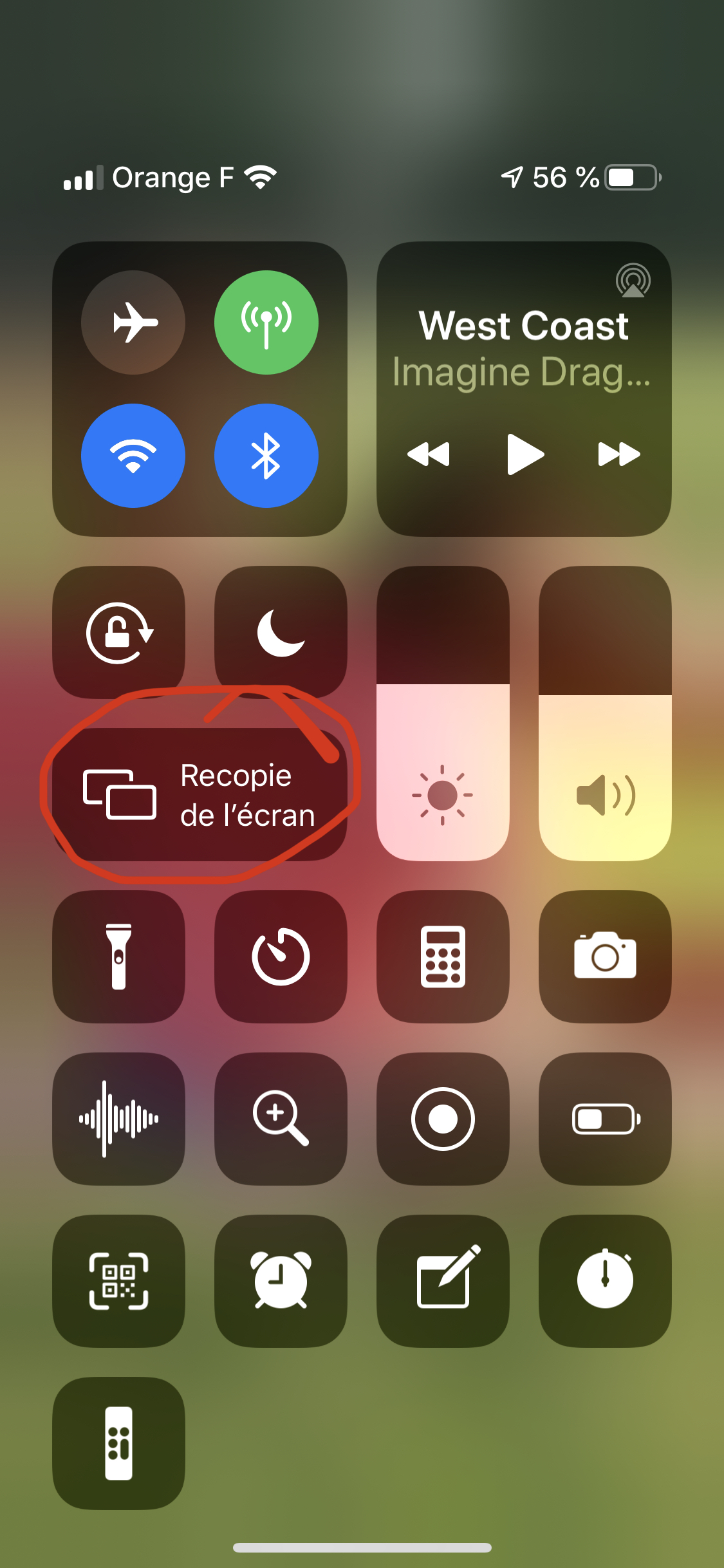Open the Apple TV remote

pyautogui.click(x=119, y=1443)
